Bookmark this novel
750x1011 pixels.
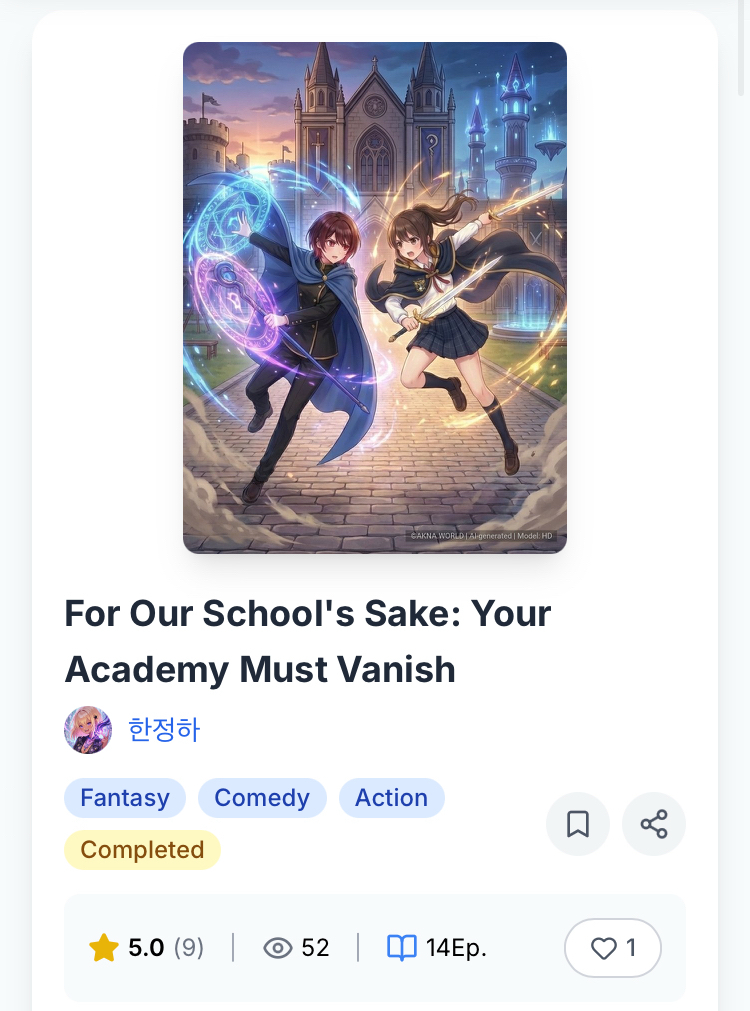[x=577, y=824]
